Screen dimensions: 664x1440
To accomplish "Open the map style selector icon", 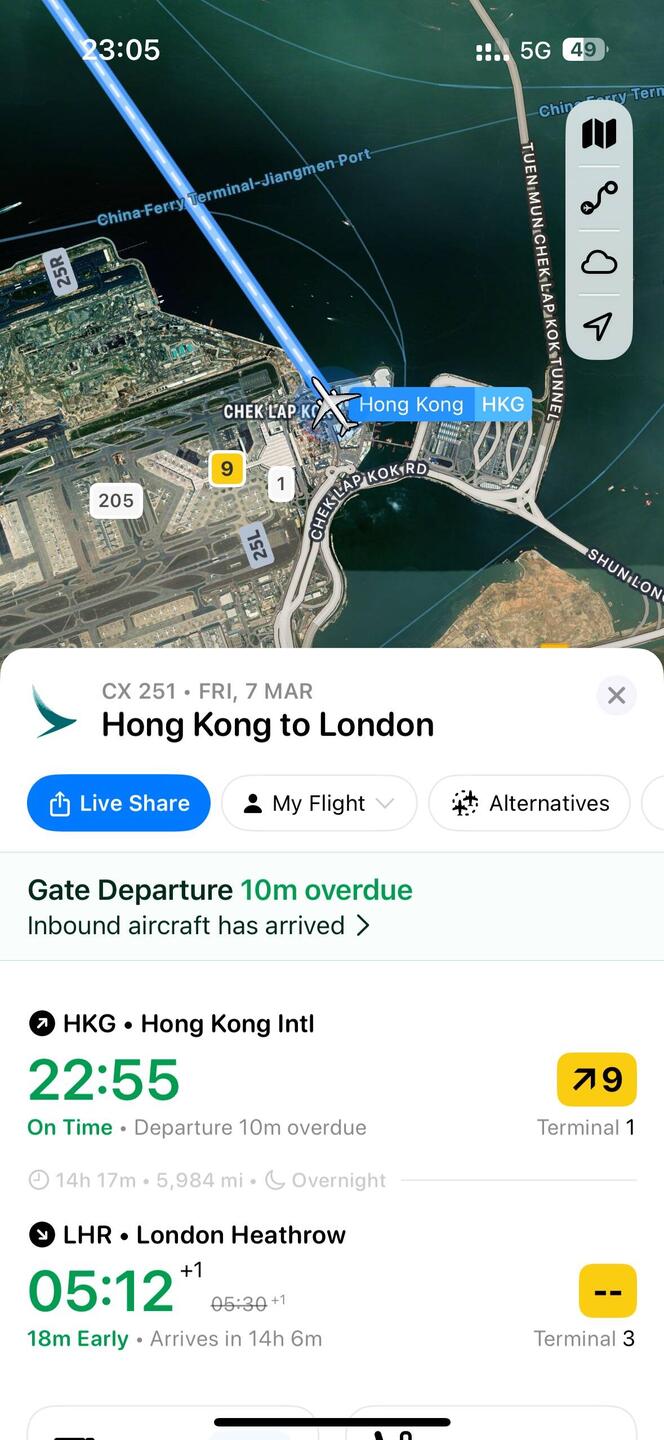I will click(x=599, y=134).
